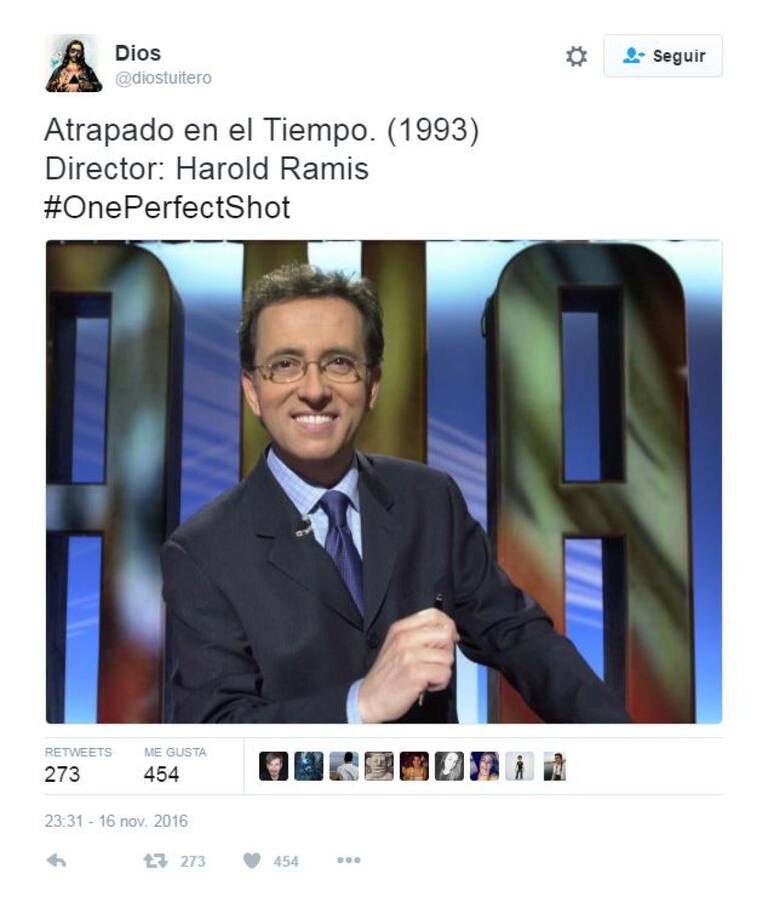Retweet this tweet

point(156,861)
